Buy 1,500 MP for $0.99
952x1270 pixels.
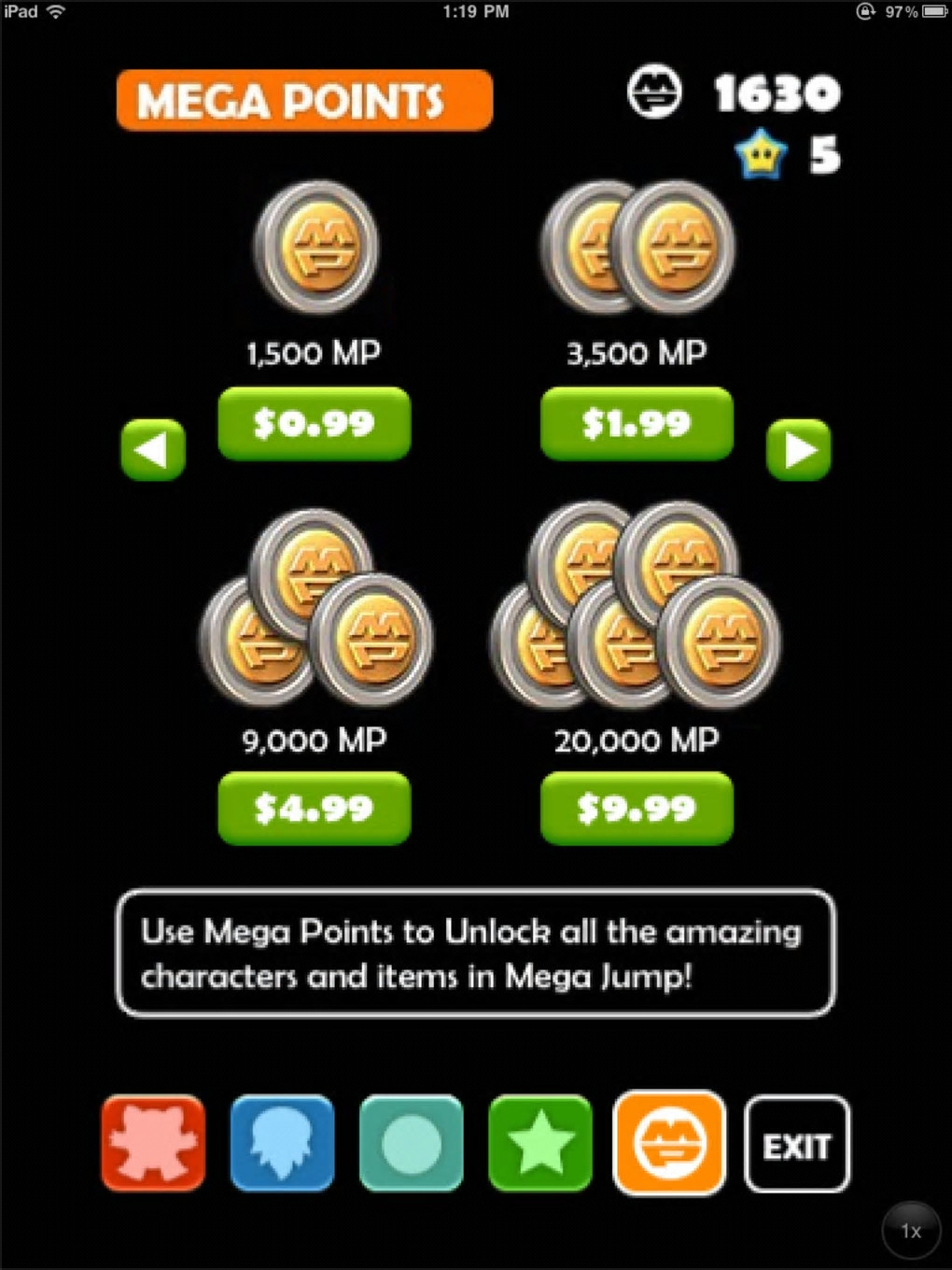pyautogui.click(x=314, y=423)
